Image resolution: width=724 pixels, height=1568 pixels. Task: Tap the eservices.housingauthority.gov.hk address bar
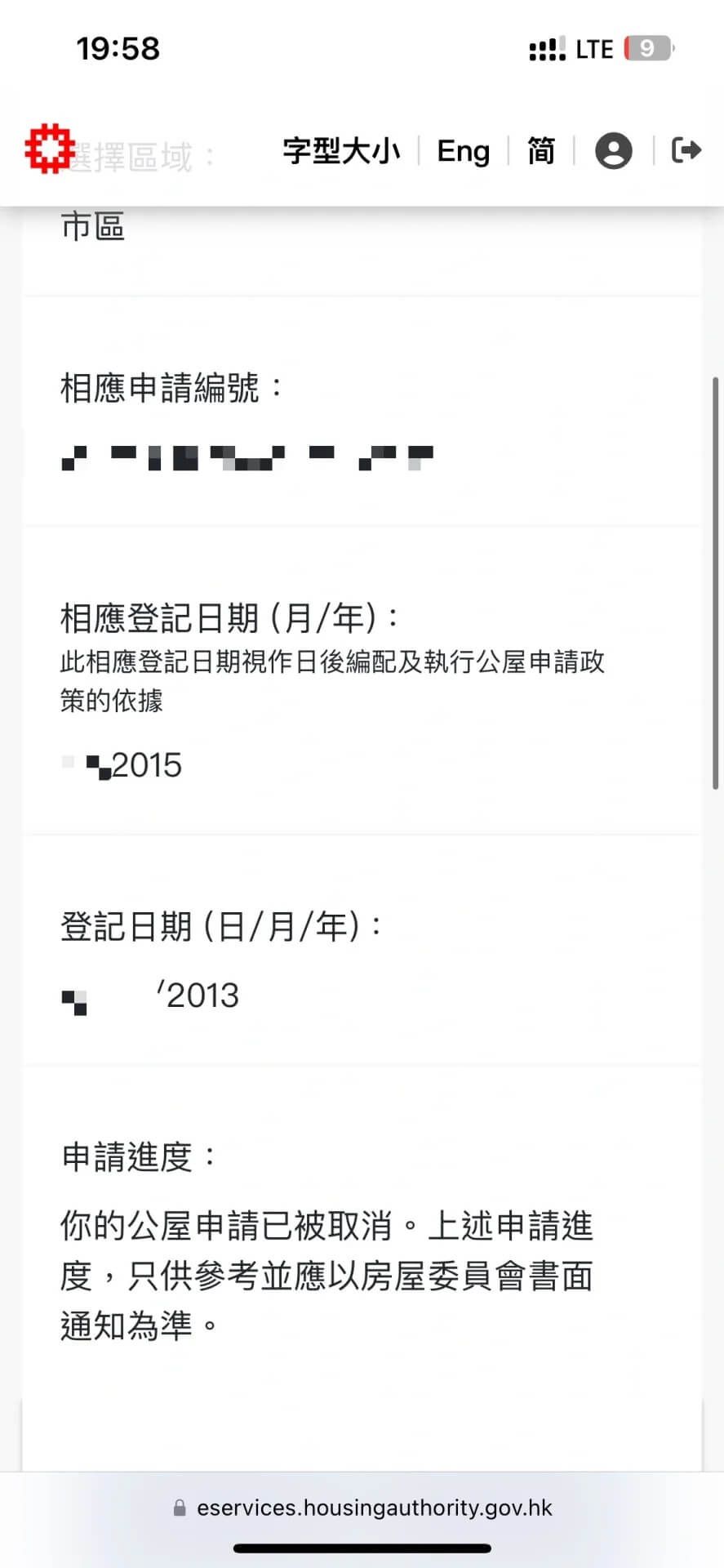[362, 1508]
